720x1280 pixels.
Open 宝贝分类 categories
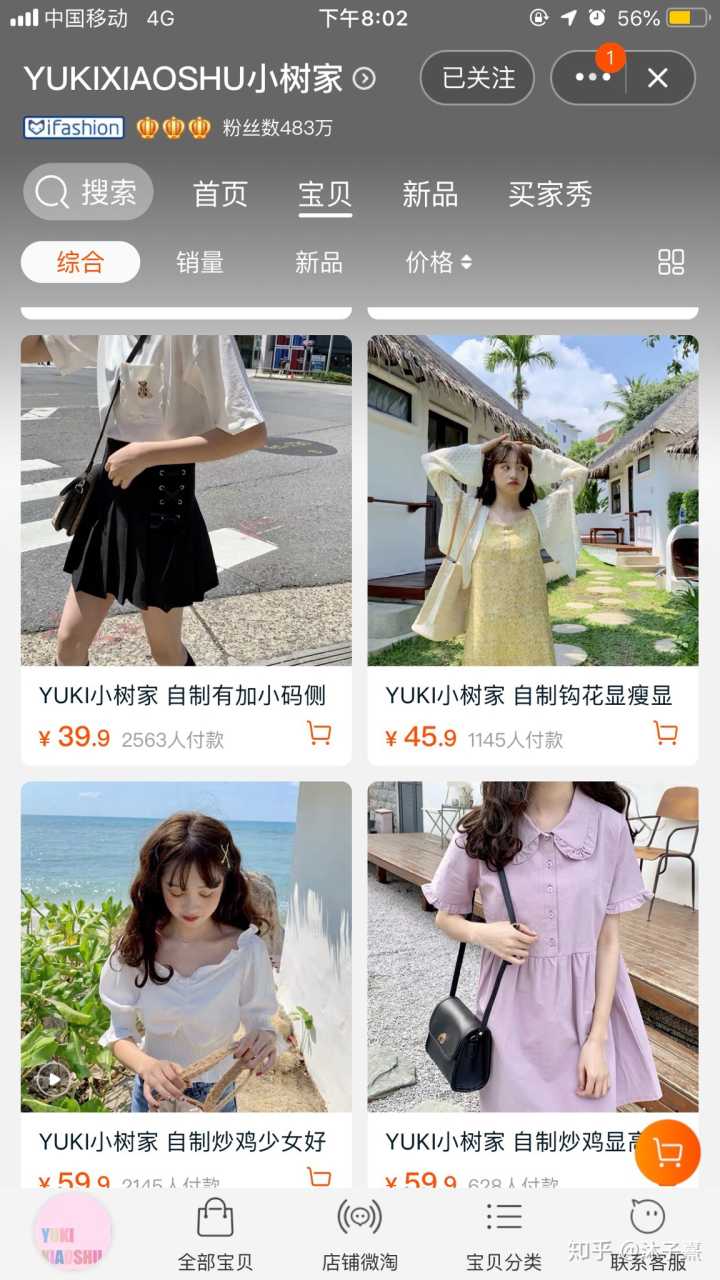coord(504,1235)
